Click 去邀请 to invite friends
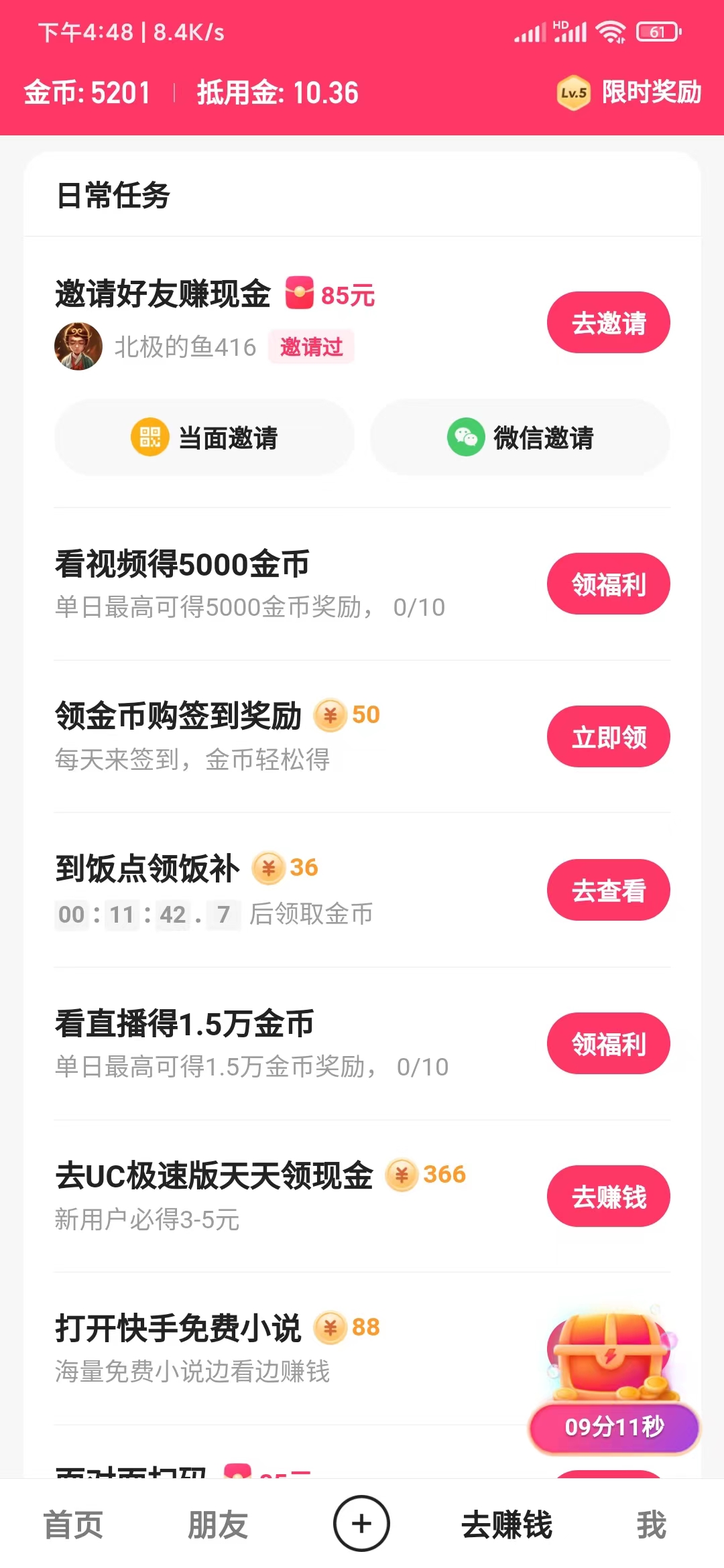Screen dimensions: 724x1568 [x=607, y=322]
